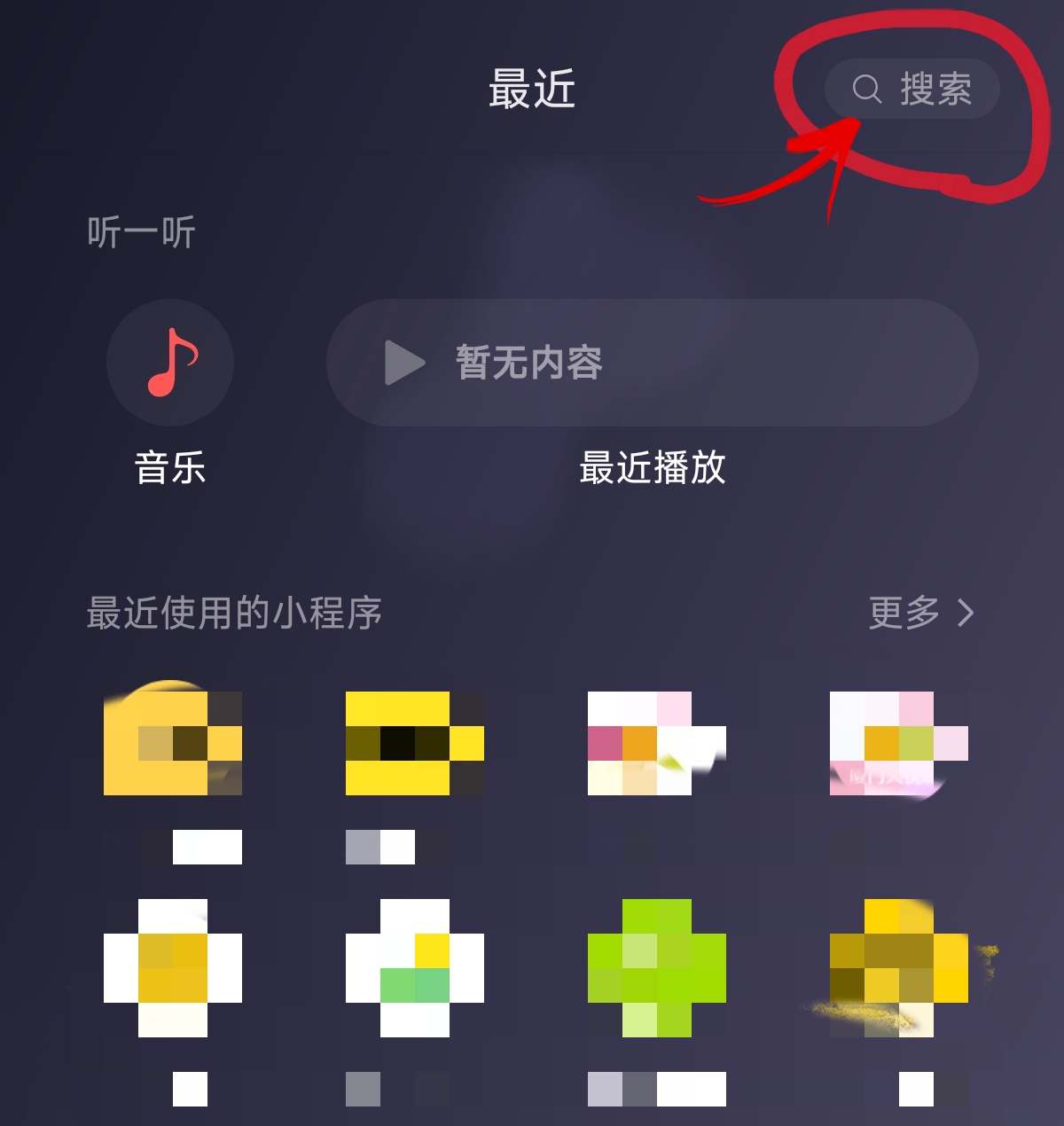Open the 搜索 search box
This screenshot has height=1126, width=1064.
(912, 89)
